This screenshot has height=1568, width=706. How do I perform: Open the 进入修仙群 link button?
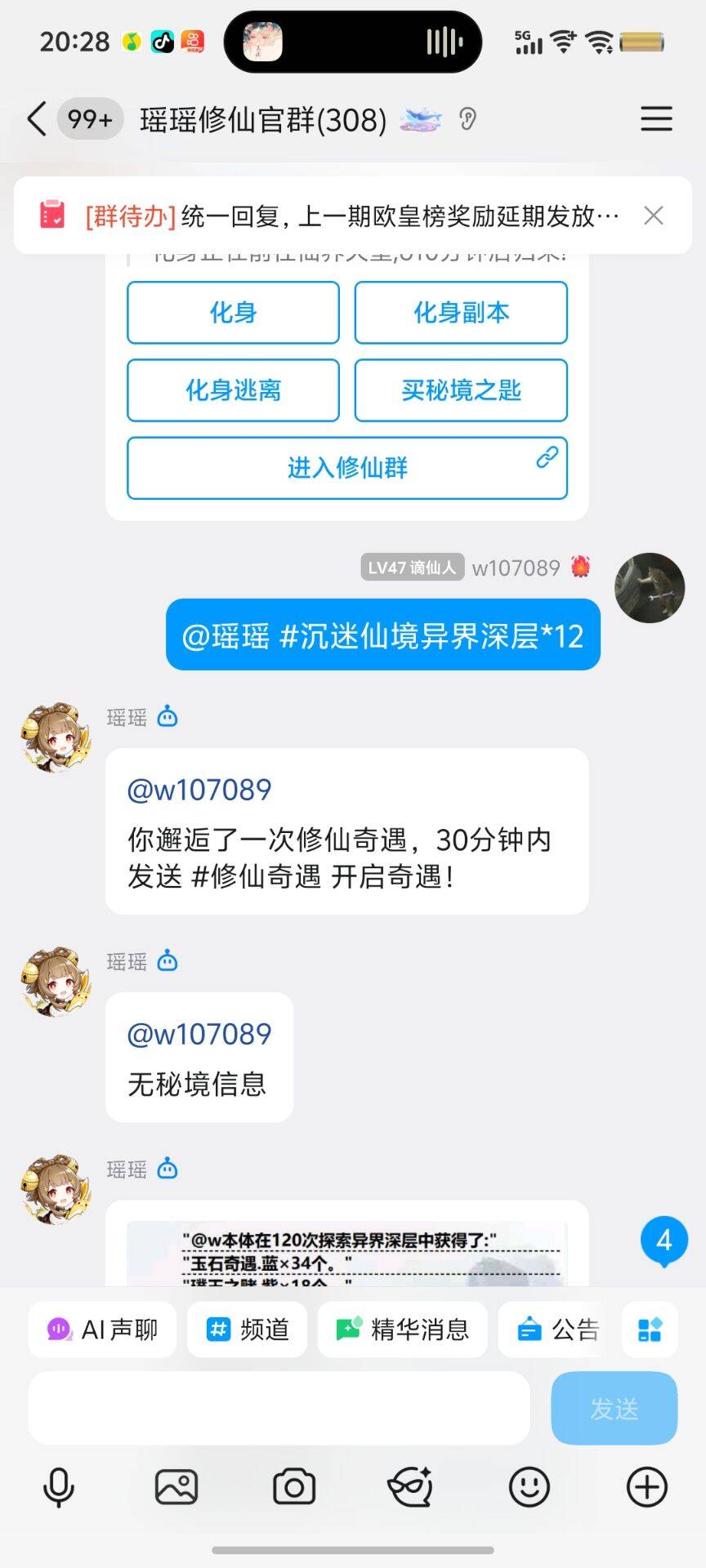click(x=347, y=468)
